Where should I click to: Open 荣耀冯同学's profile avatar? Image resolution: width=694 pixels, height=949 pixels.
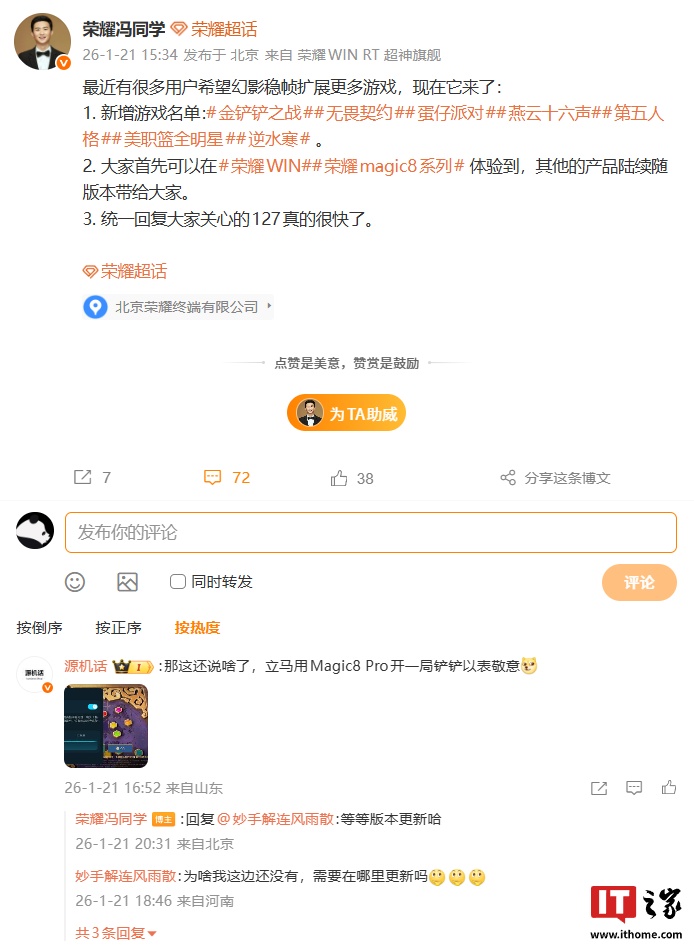click(42, 41)
